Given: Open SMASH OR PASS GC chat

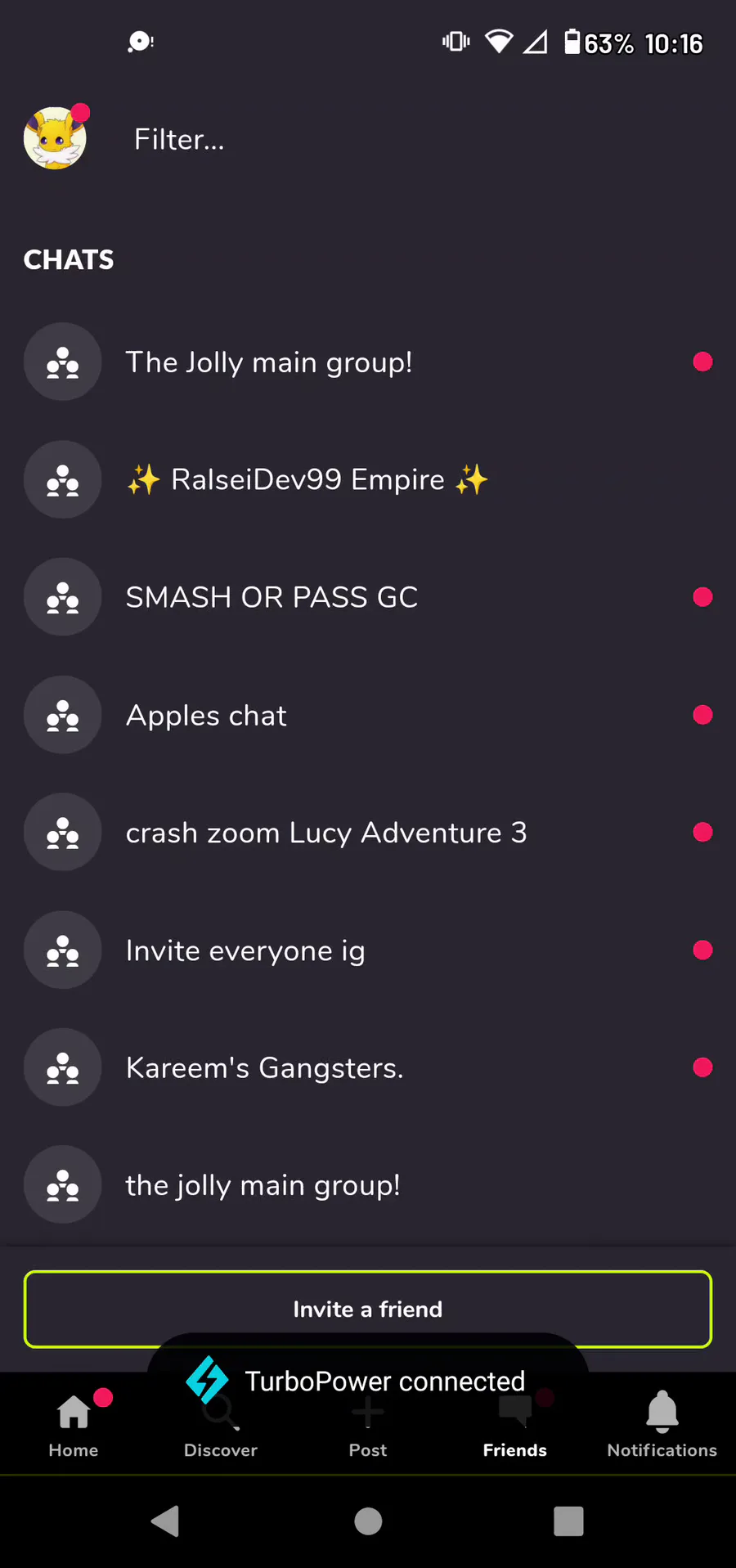Looking at the screenshot, I should point(368,597).
